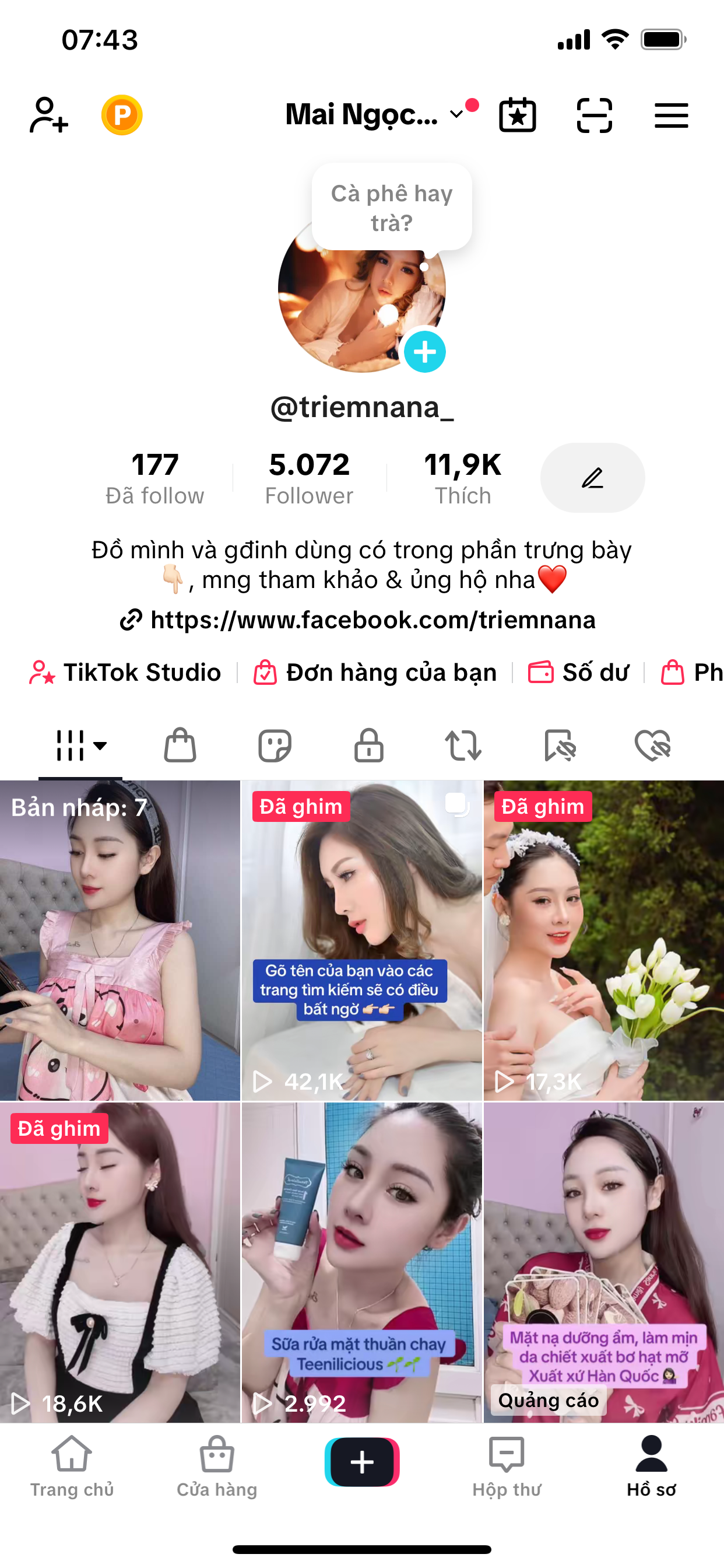This screenshot has width=724, height=1568.
Task: Open TikTok Studio
Action: tap(125, 673)
